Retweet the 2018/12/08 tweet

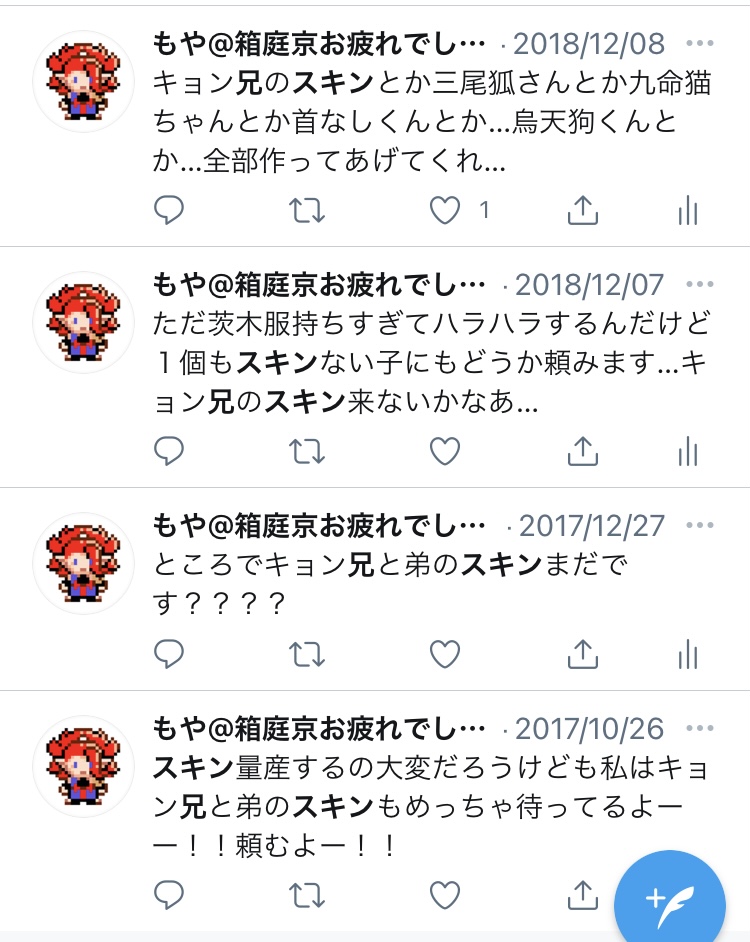pos(307,211)
